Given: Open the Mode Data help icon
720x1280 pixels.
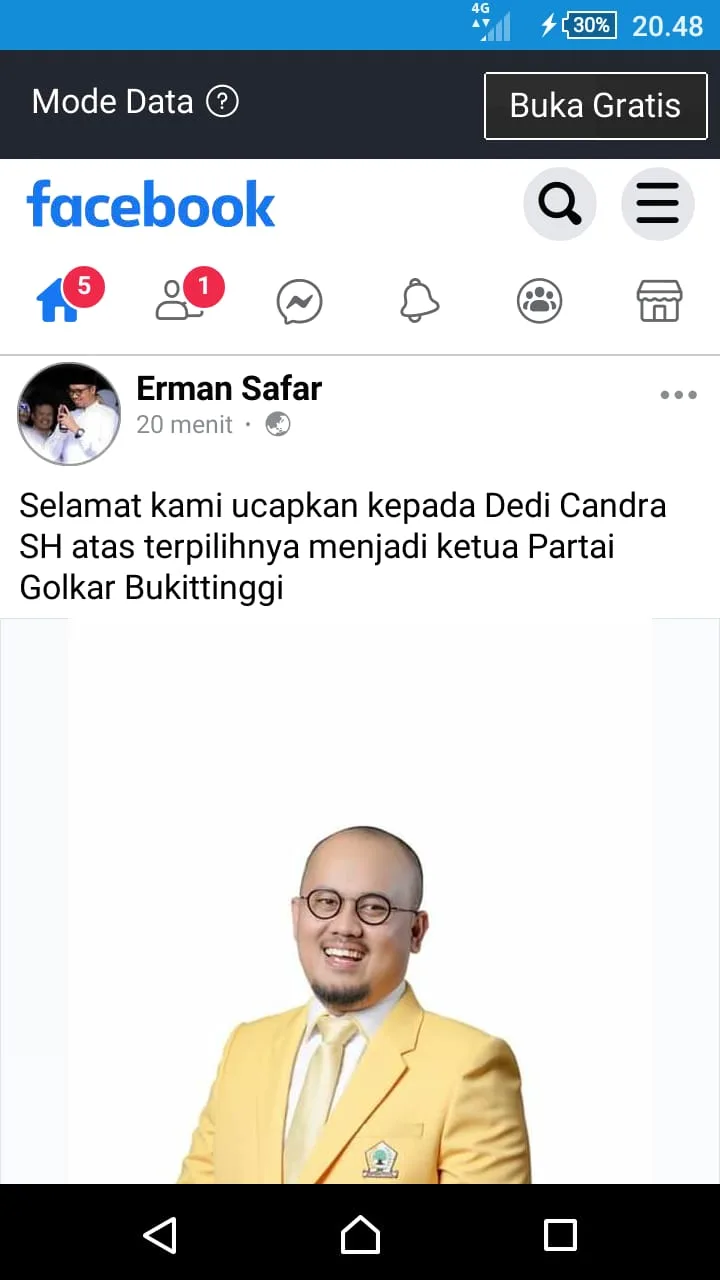Looking at the screenshot, I should pos(222,101).
